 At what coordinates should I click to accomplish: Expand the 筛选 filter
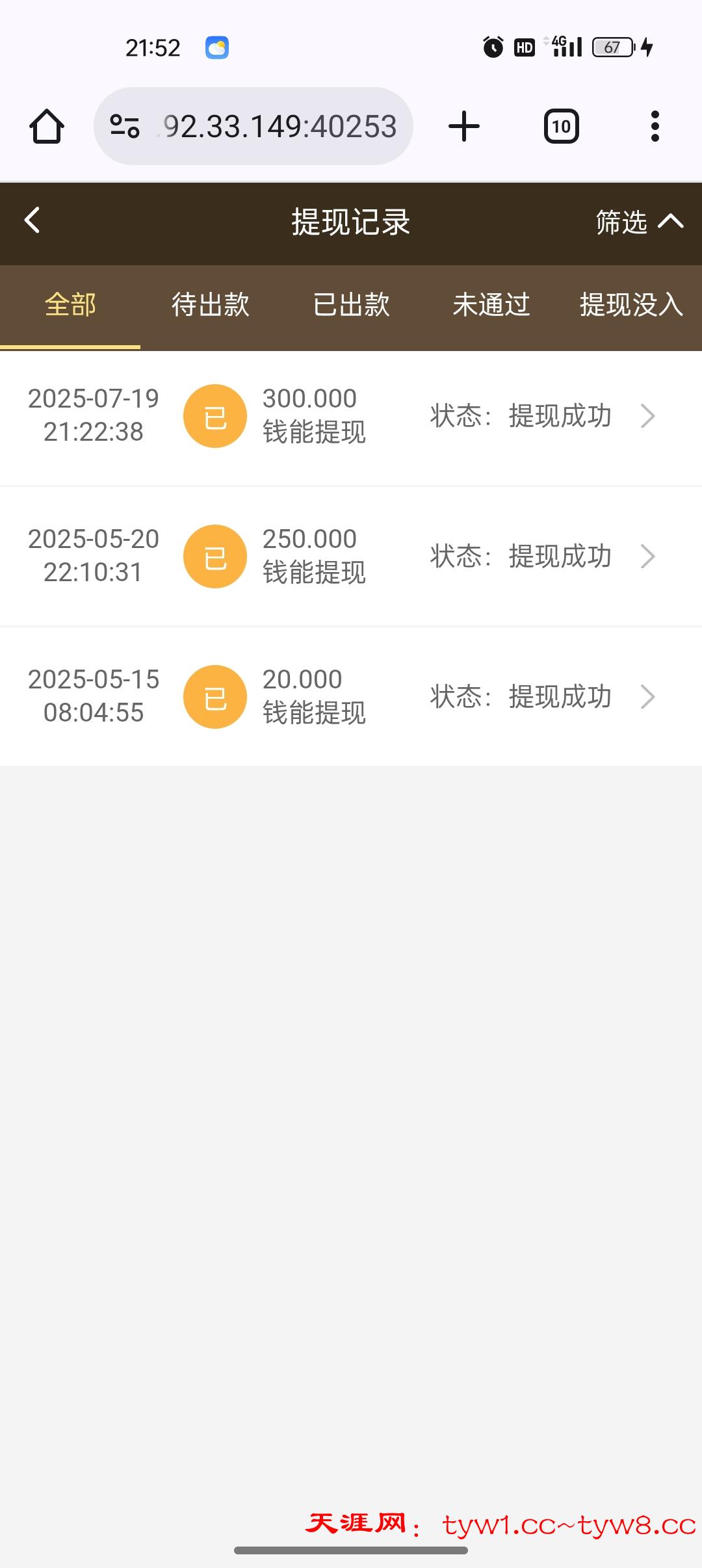[638, 222]
